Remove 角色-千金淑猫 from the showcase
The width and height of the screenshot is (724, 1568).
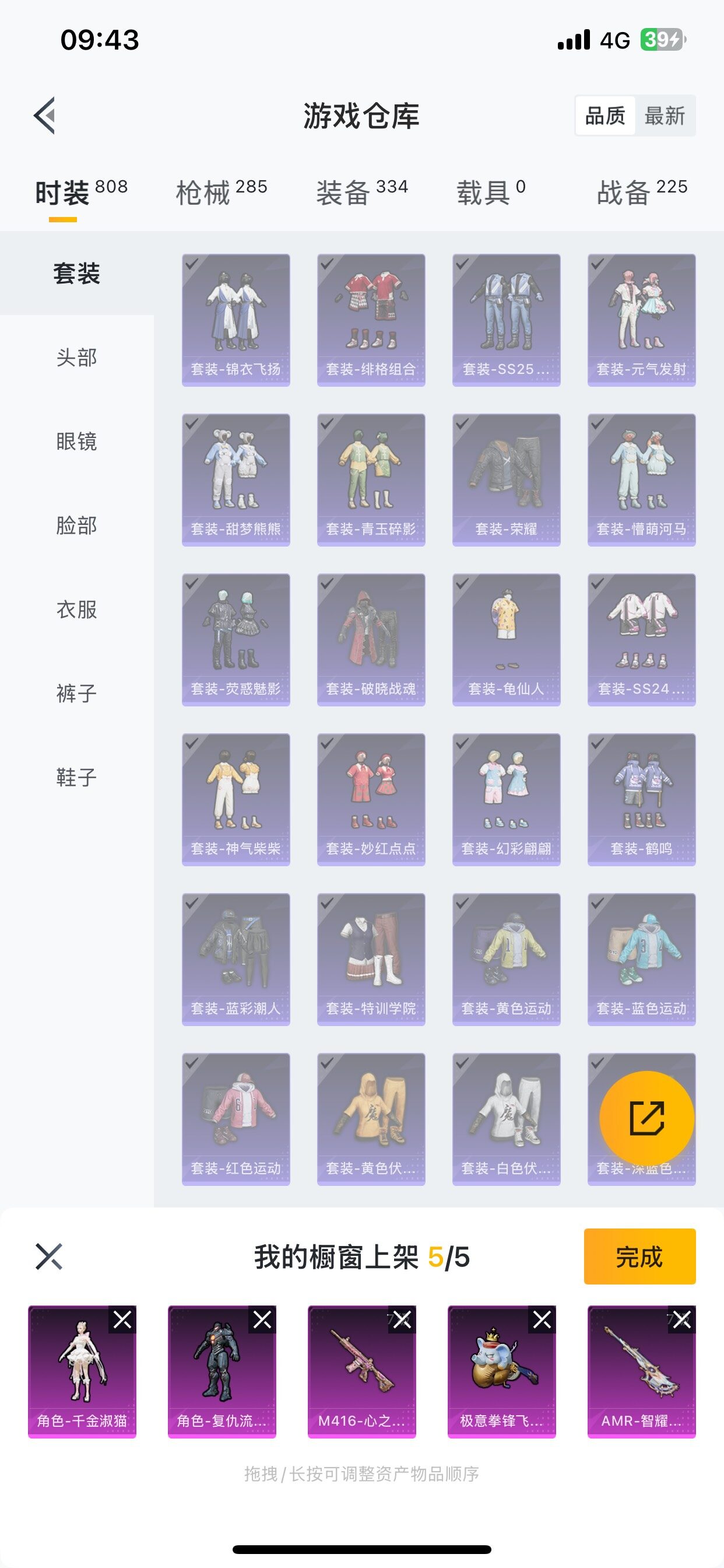point(122,1319)
